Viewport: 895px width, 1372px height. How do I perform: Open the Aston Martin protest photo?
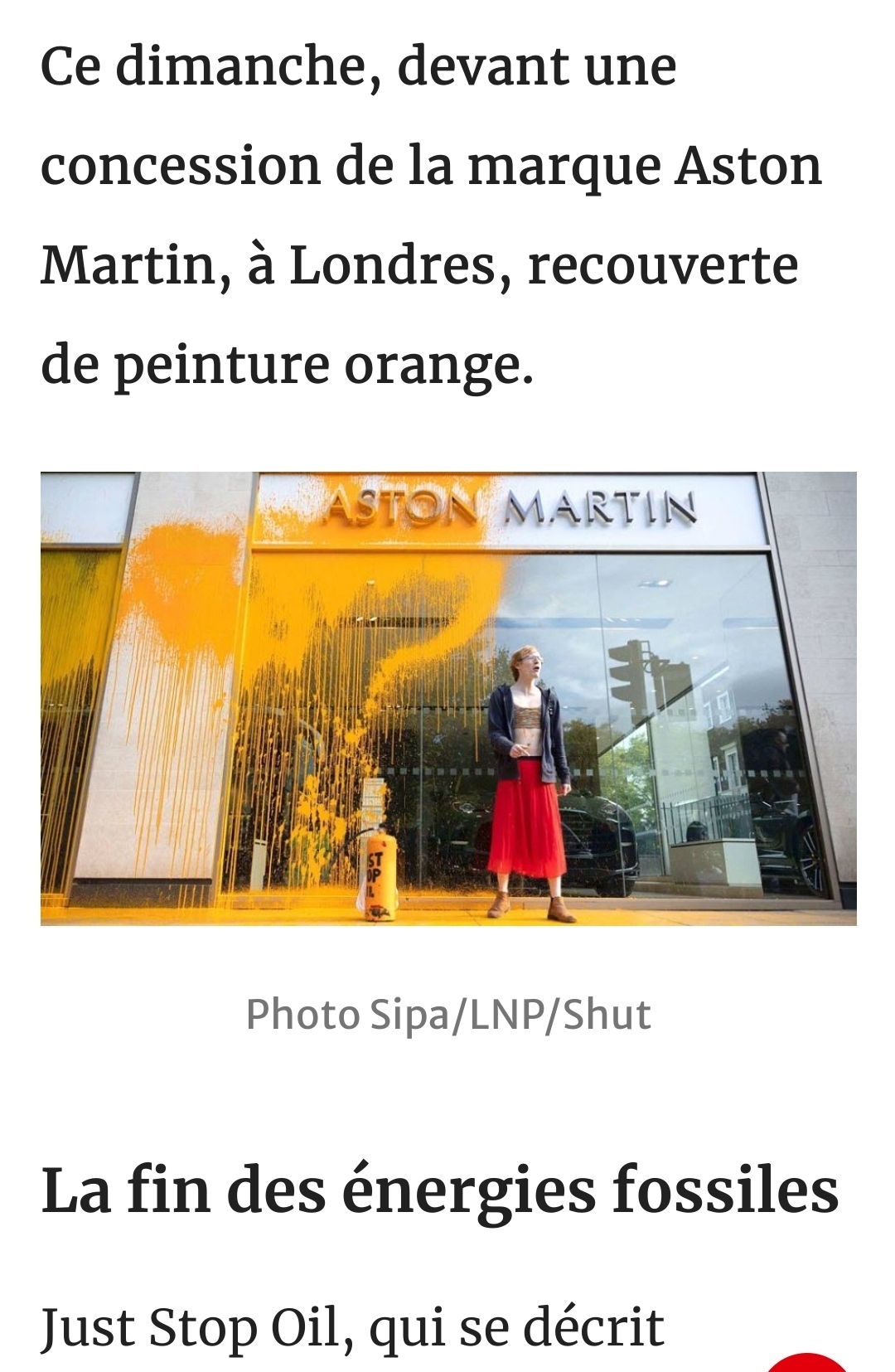[x=447, y=698]
